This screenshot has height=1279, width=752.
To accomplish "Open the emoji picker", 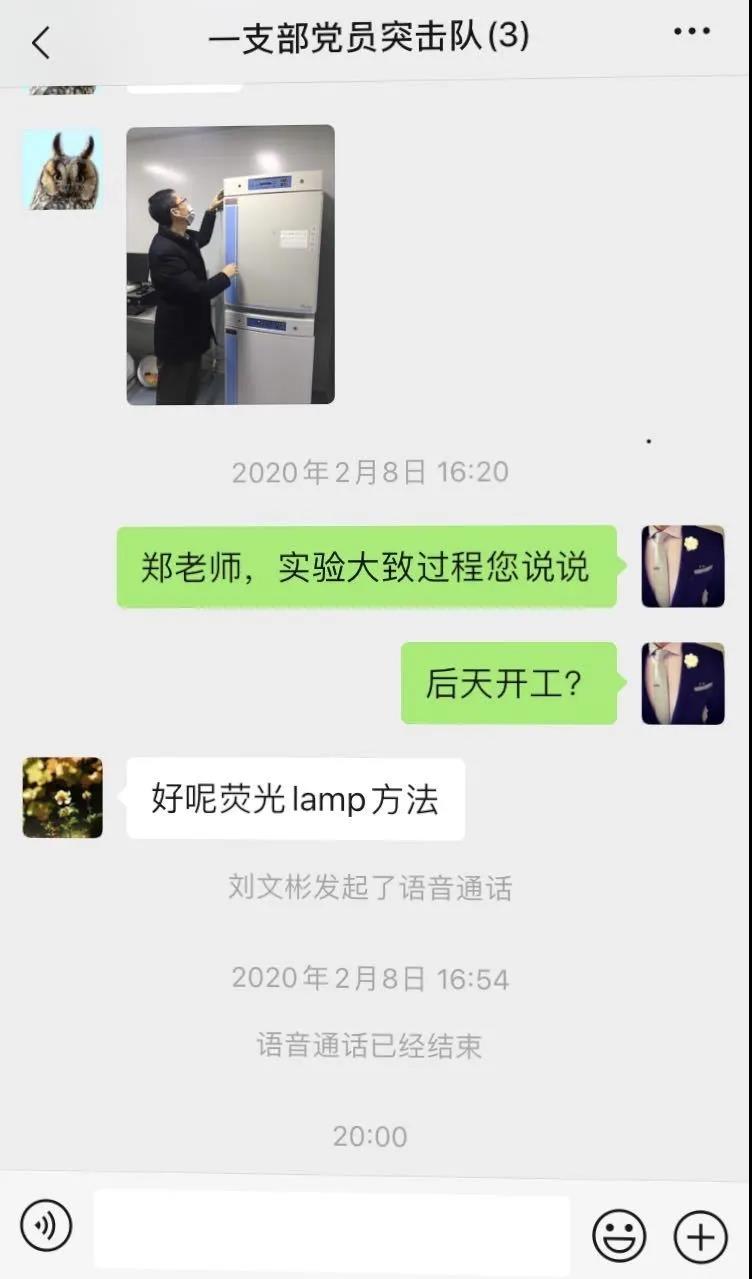I will (619, 1236).
